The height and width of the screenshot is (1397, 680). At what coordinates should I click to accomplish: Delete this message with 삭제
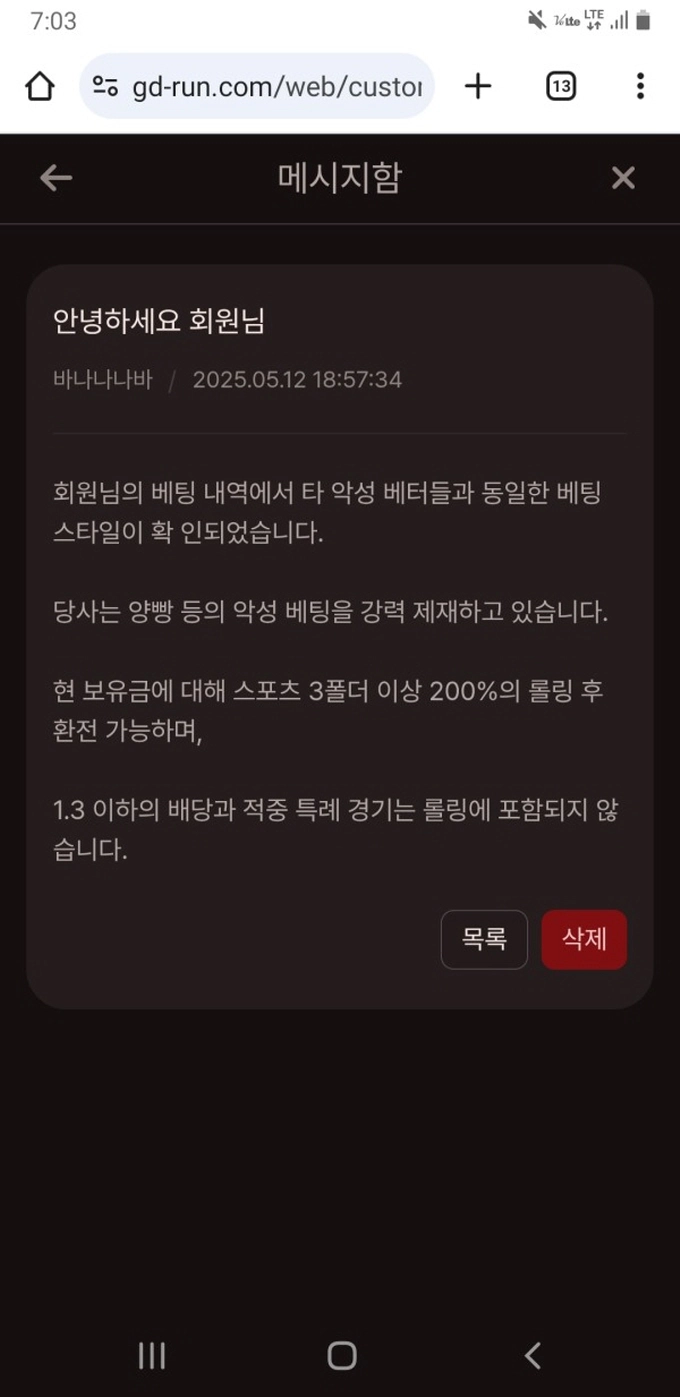coord(584,939)
